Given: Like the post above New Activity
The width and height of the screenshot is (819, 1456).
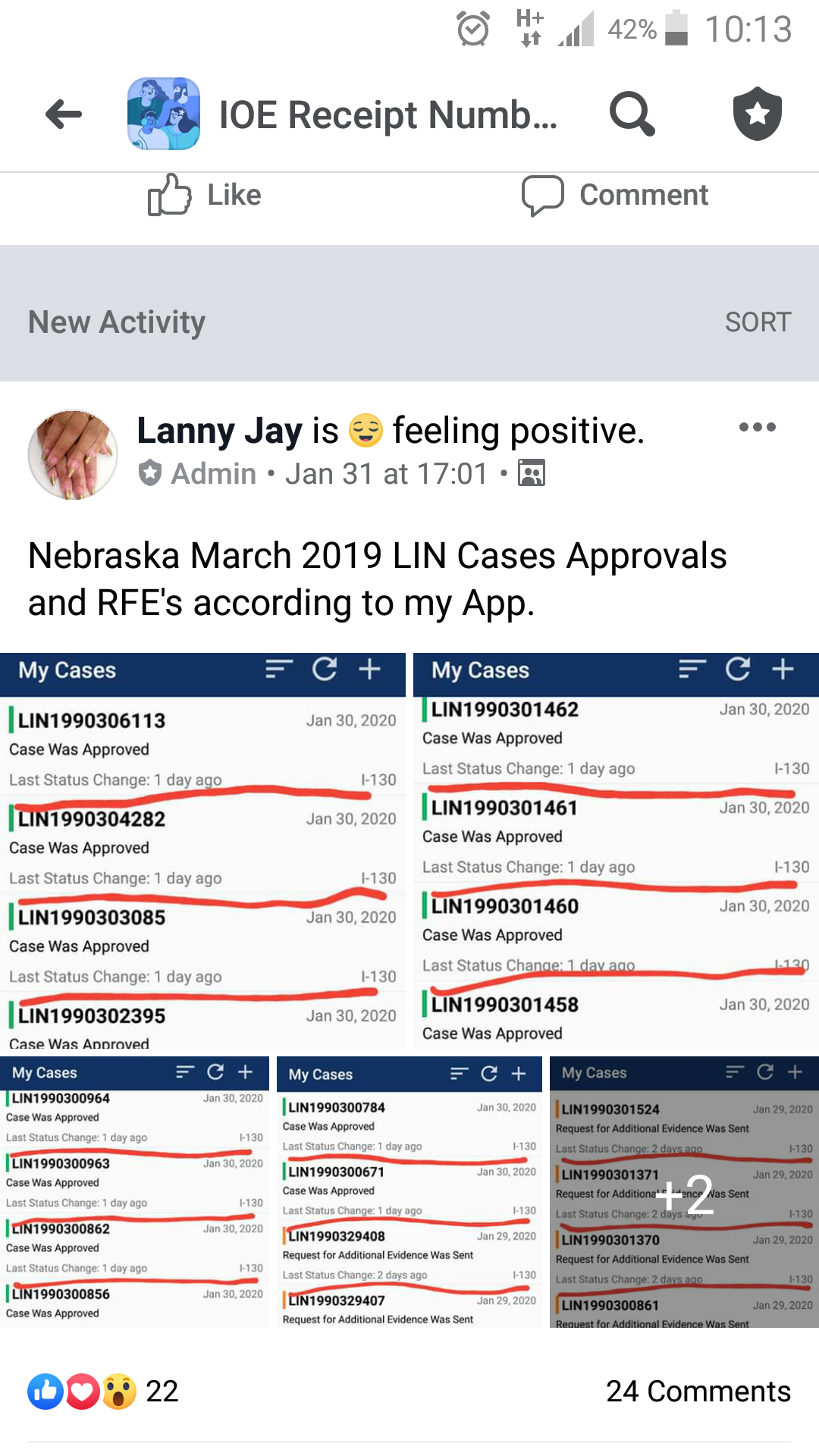Looking at the screenshot, I should [x=205, y=195].
